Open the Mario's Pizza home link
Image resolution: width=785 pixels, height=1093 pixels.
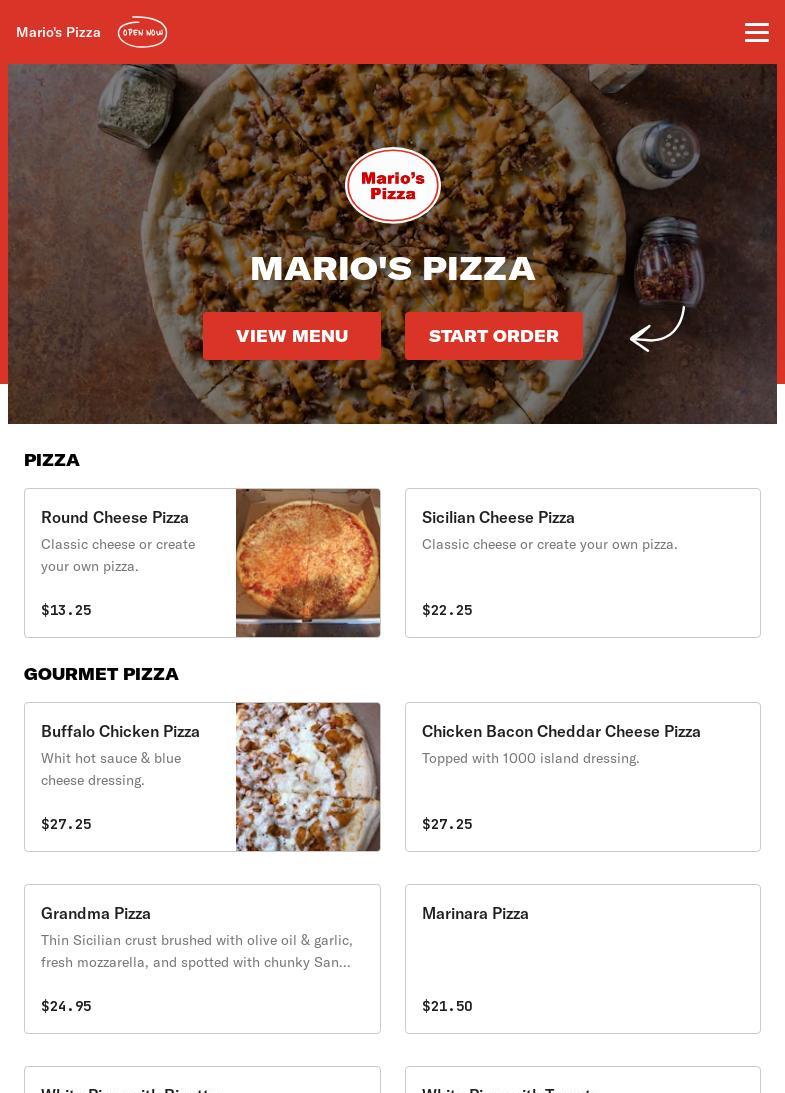[x=59, y=32]
